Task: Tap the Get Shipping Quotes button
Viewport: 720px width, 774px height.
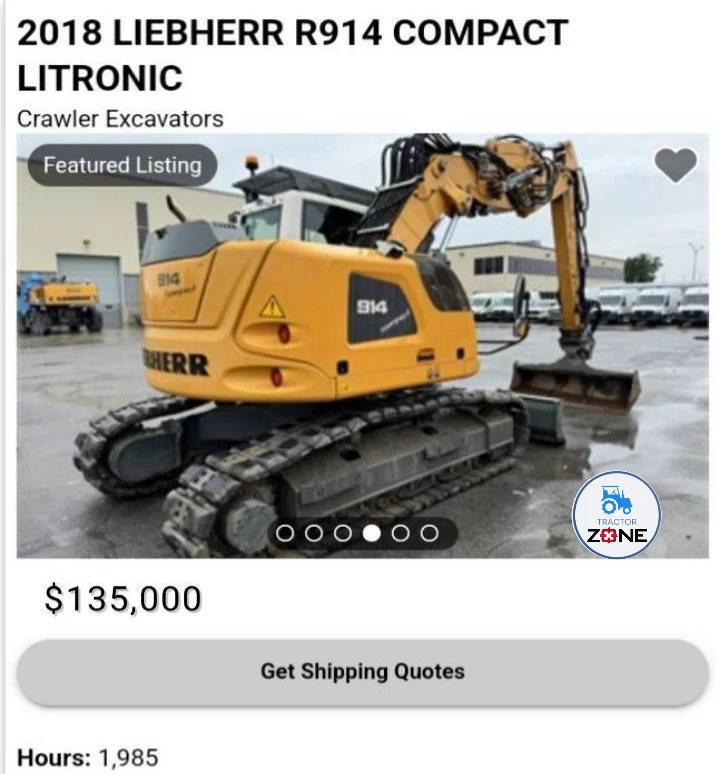Action: pyautogui.click(x=362, y=671)
